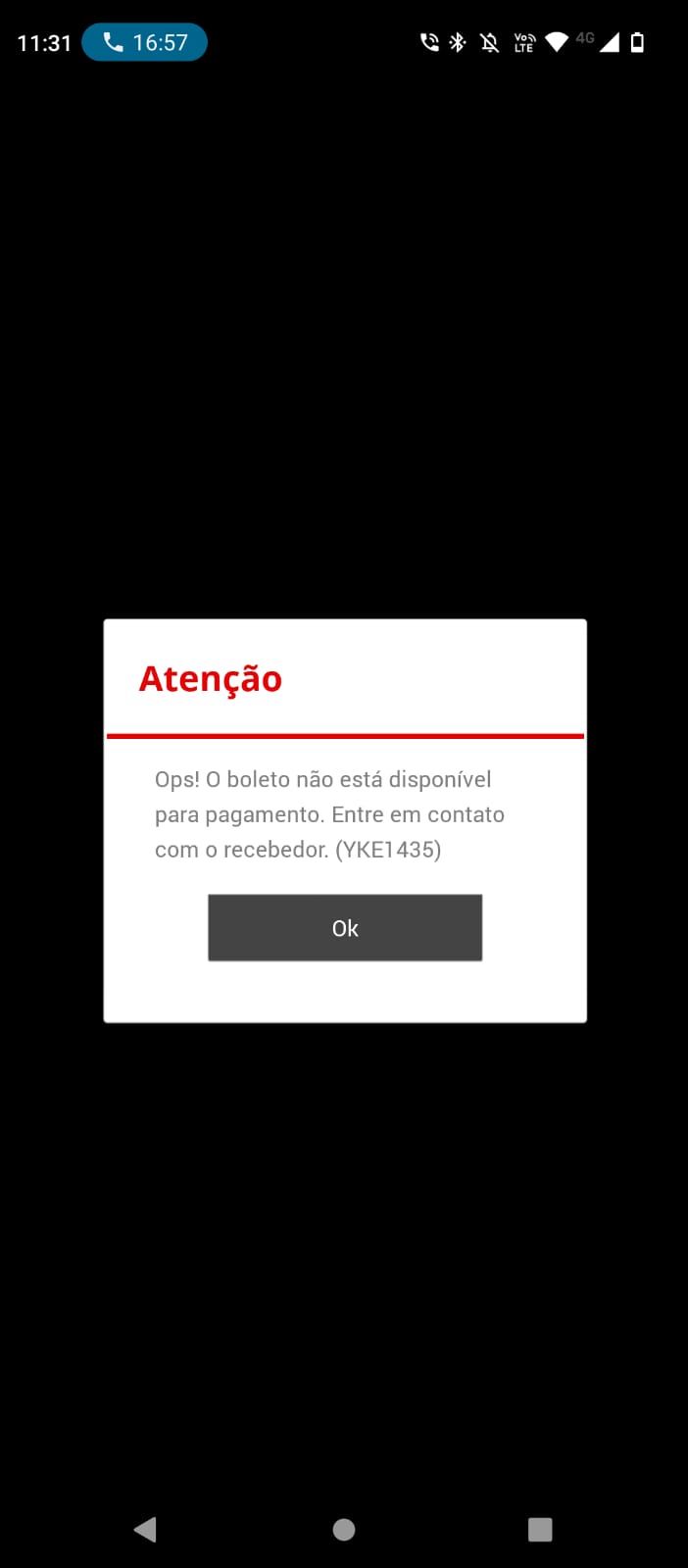Go to the home screen

click(344, 1529)
